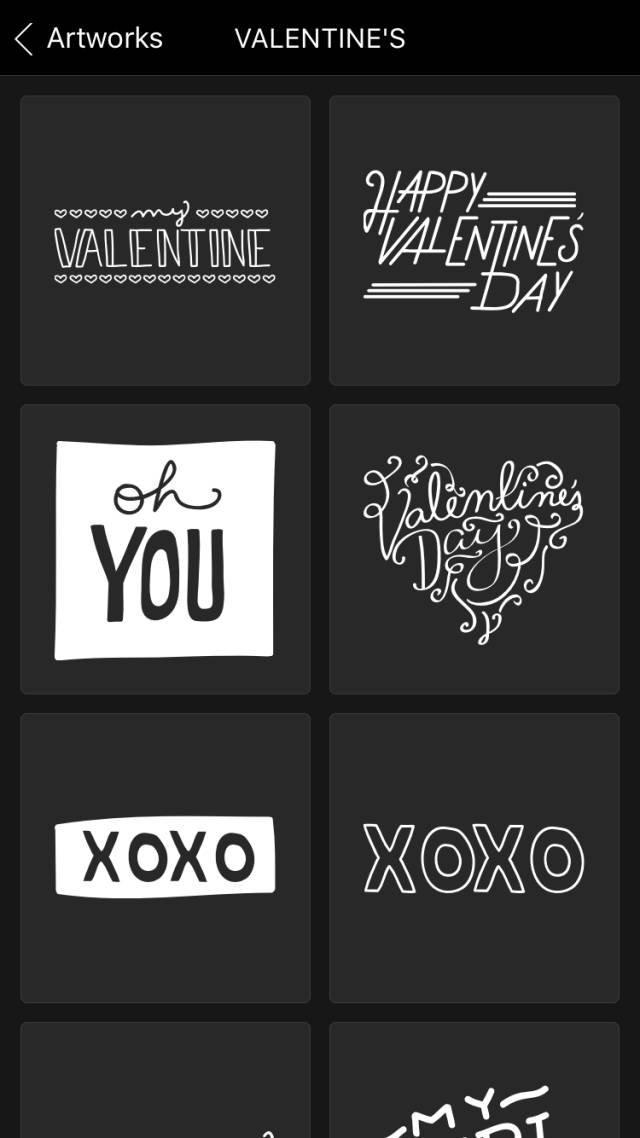Select the 'my Valentine' artwork
This screenshot has height=1138, width=640.
click(x=165, y=241)
